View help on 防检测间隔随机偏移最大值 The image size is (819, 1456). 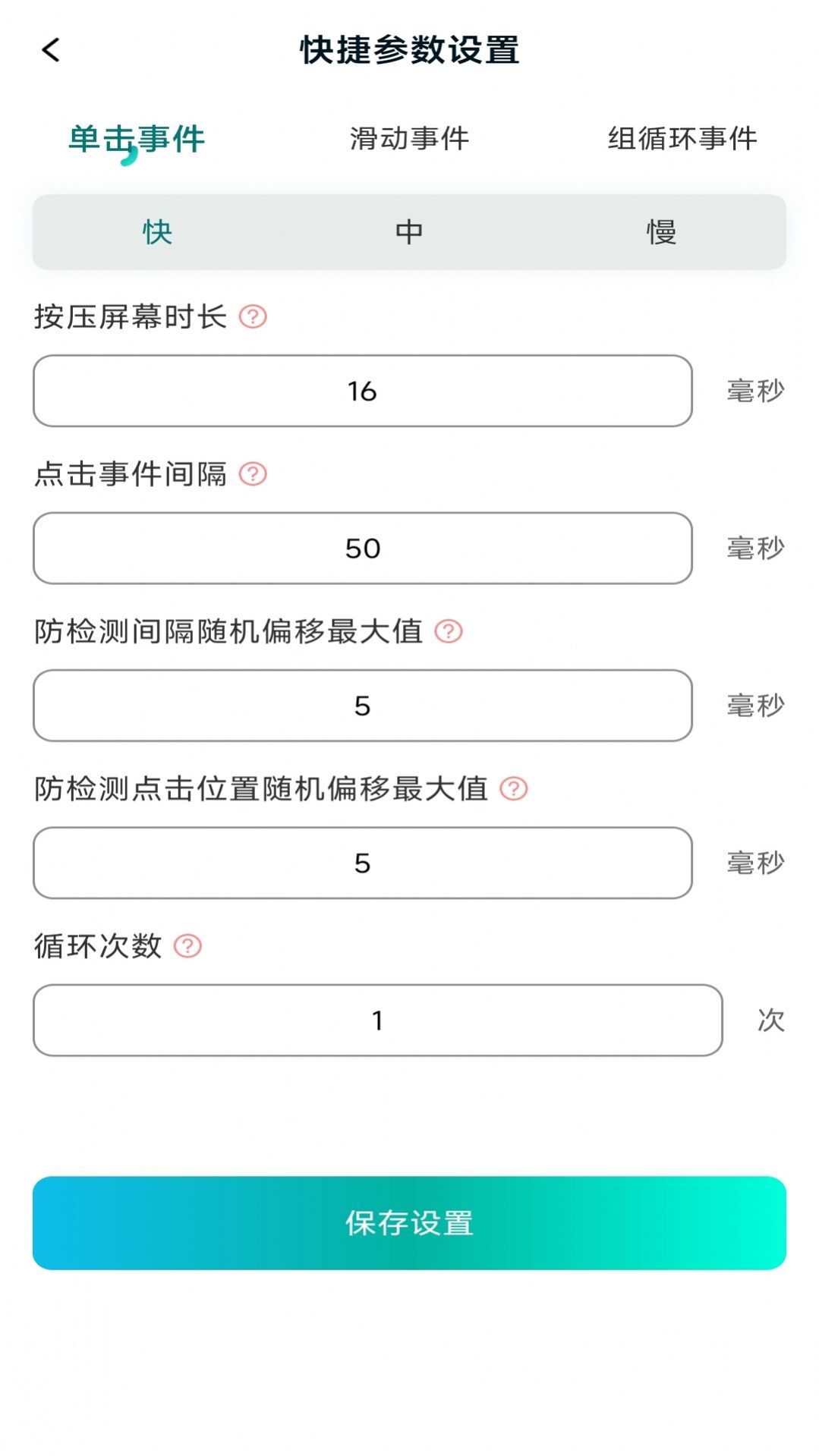tap(449, 631)
